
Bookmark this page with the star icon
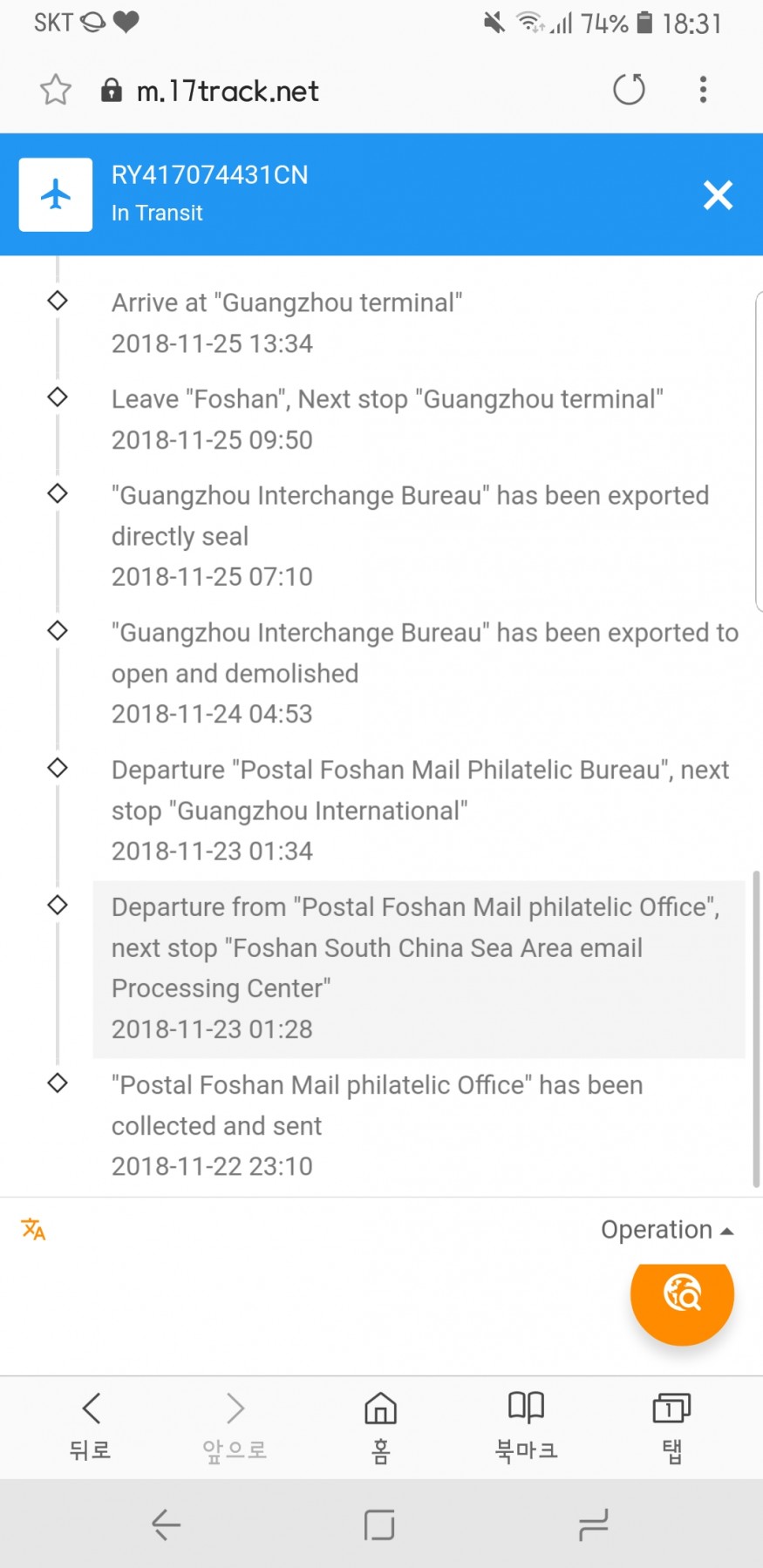pyautogui.click(x=56, y=90)
